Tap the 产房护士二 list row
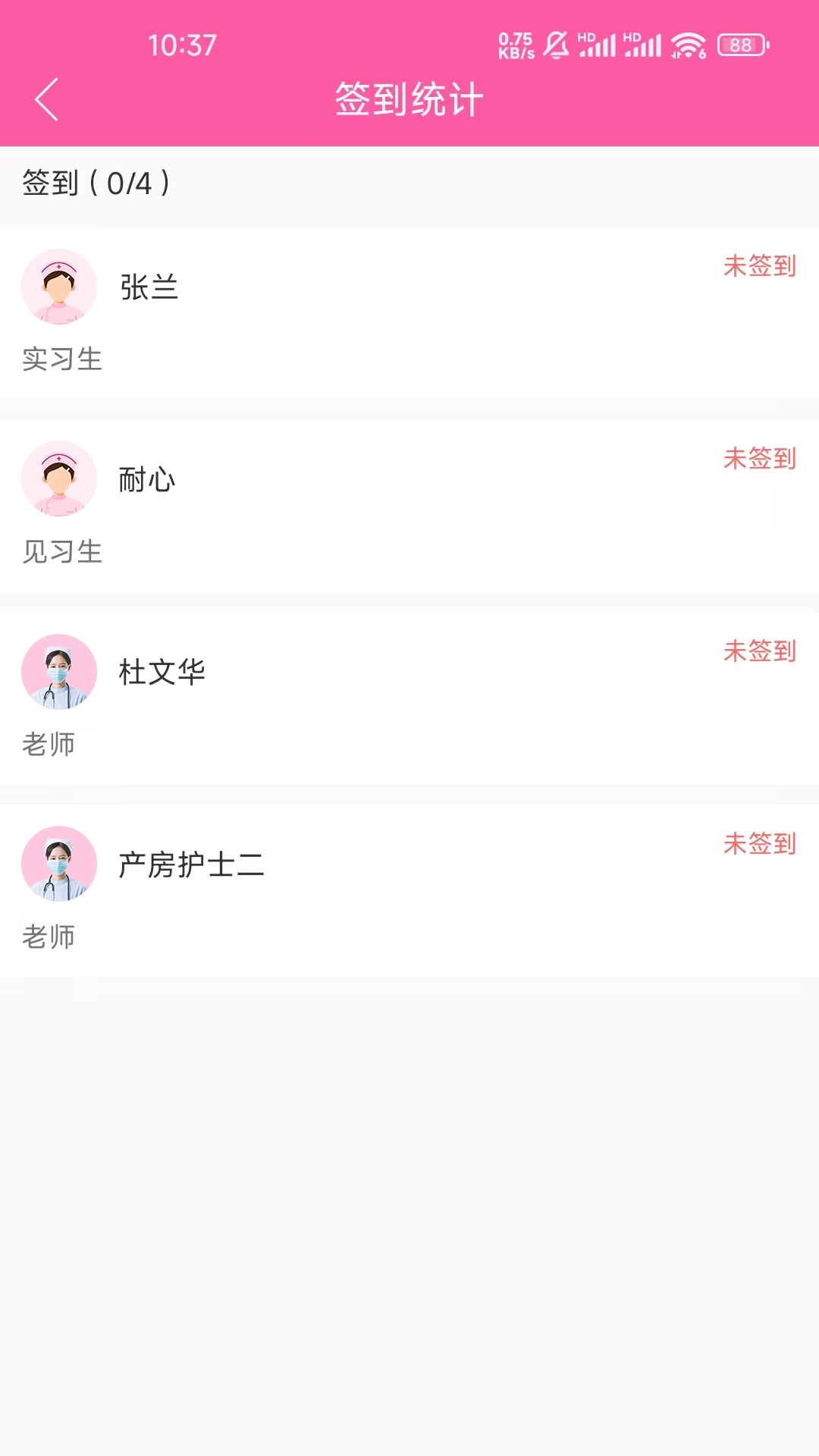Viewport: 819px width, 1456px height. coord(409,890)
